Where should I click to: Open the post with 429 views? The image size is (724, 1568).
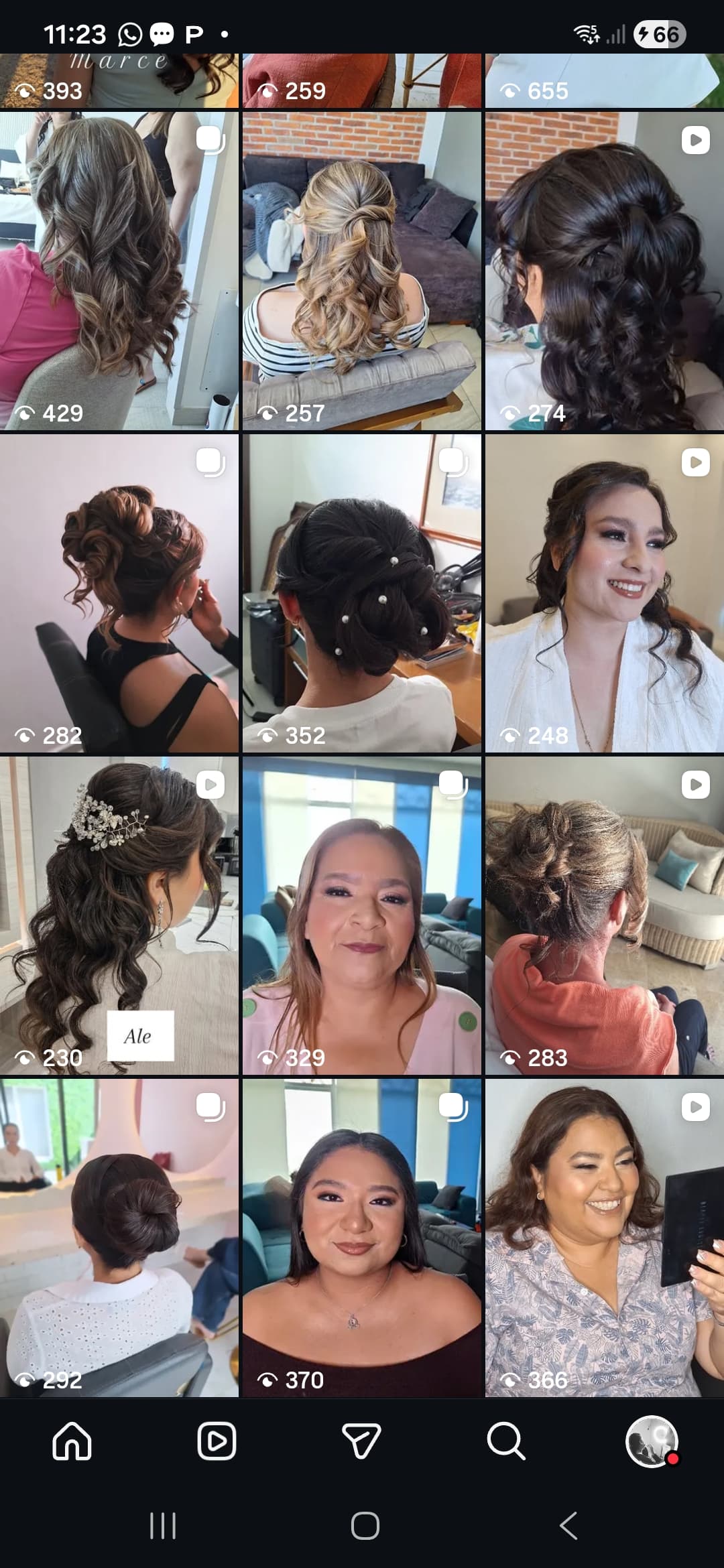pos(119,271)
